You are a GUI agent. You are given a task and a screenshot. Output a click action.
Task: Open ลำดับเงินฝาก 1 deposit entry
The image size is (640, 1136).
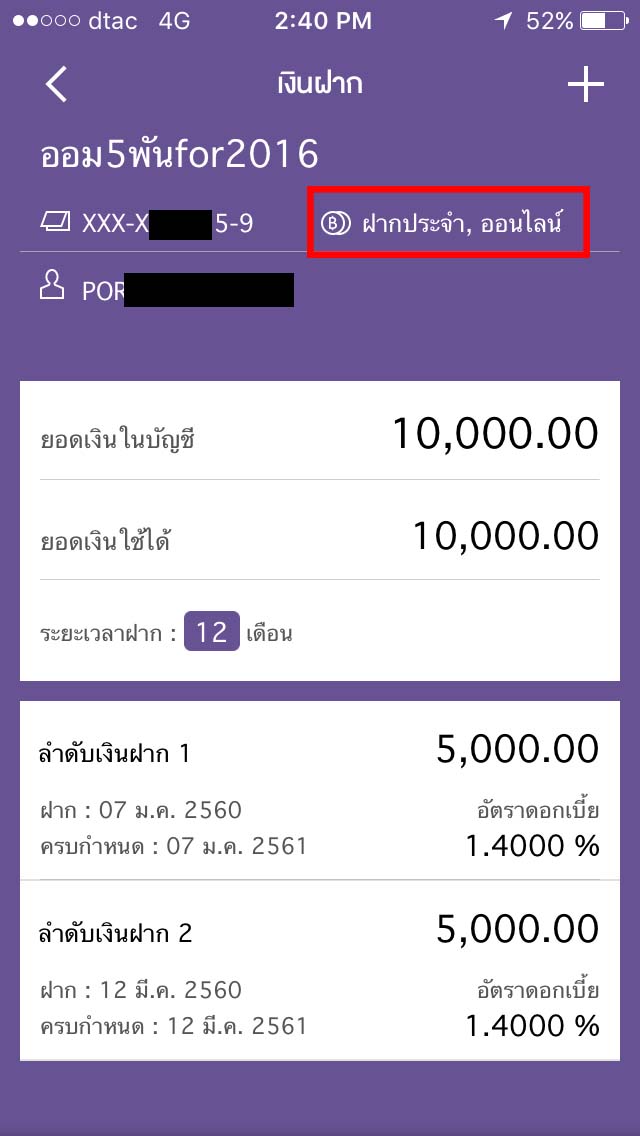[319, 791]
